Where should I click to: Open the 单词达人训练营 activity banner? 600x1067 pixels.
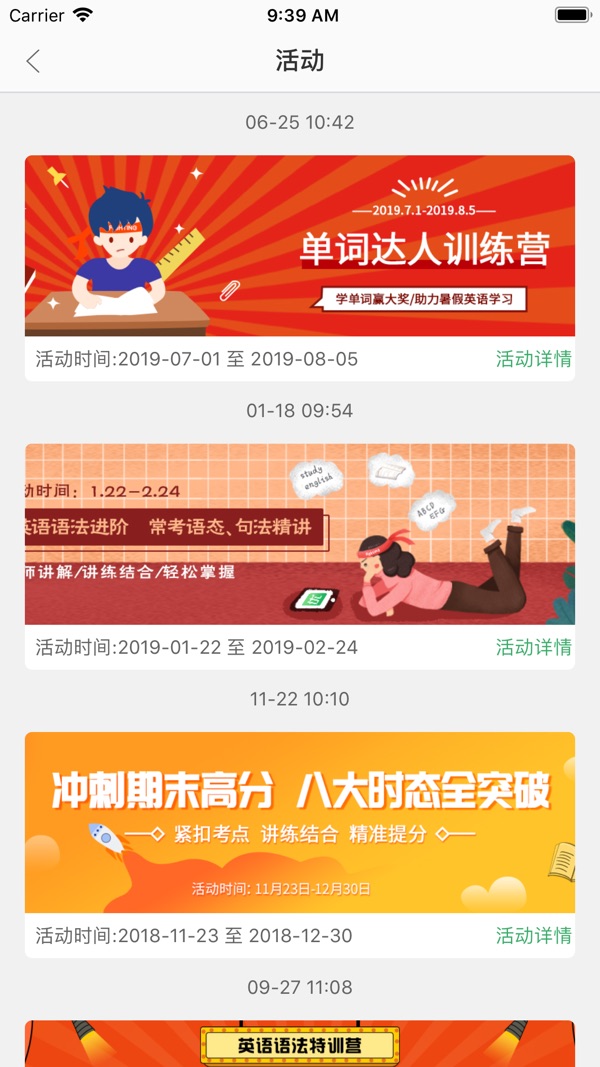point(300,246)
